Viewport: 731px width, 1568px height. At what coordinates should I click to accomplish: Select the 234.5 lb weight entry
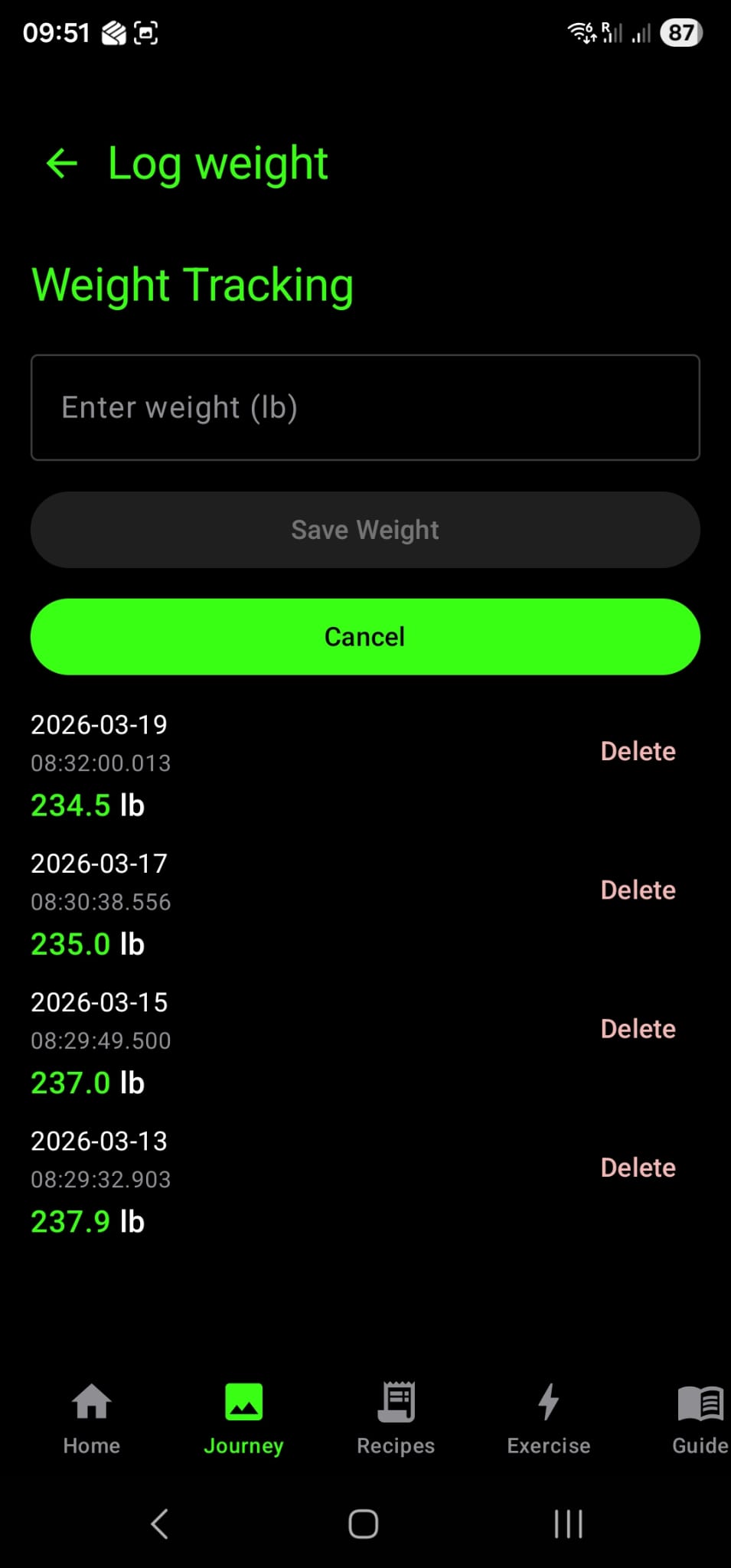pyautogui.click(x=86, y=805)
